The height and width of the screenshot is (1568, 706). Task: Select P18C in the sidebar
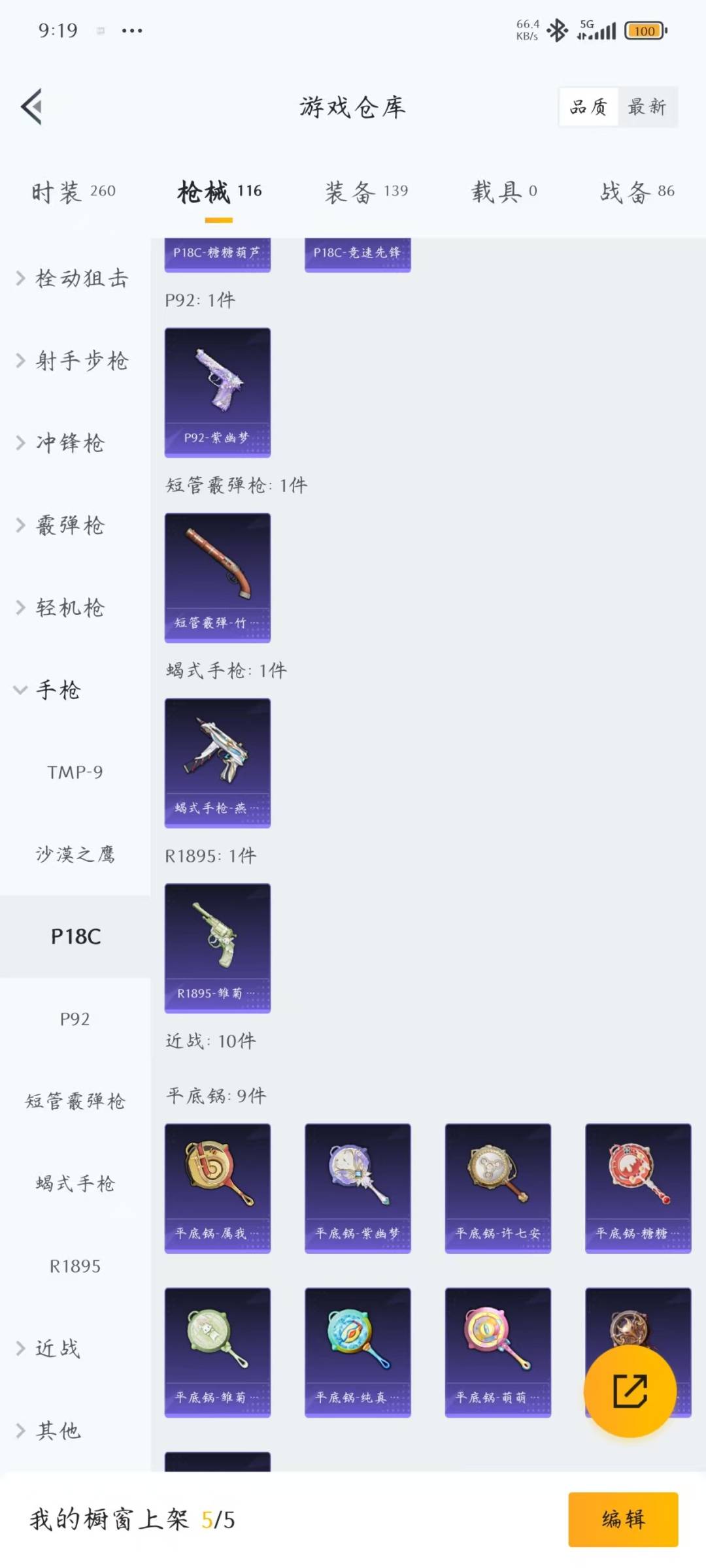click(74, 936)
